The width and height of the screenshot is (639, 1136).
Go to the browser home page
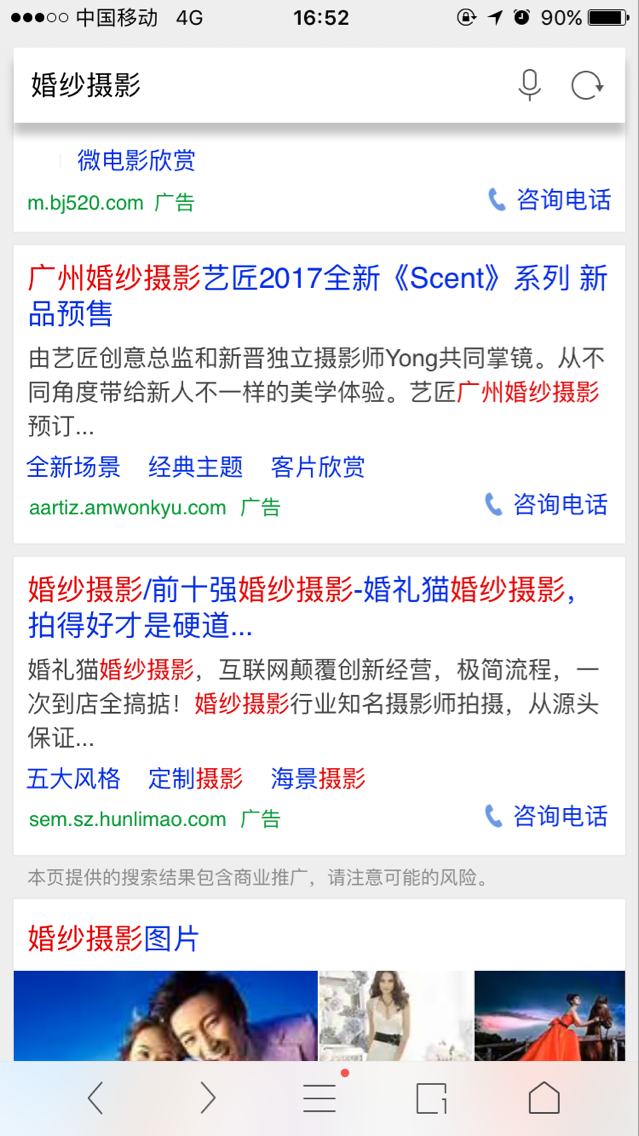544,1098
